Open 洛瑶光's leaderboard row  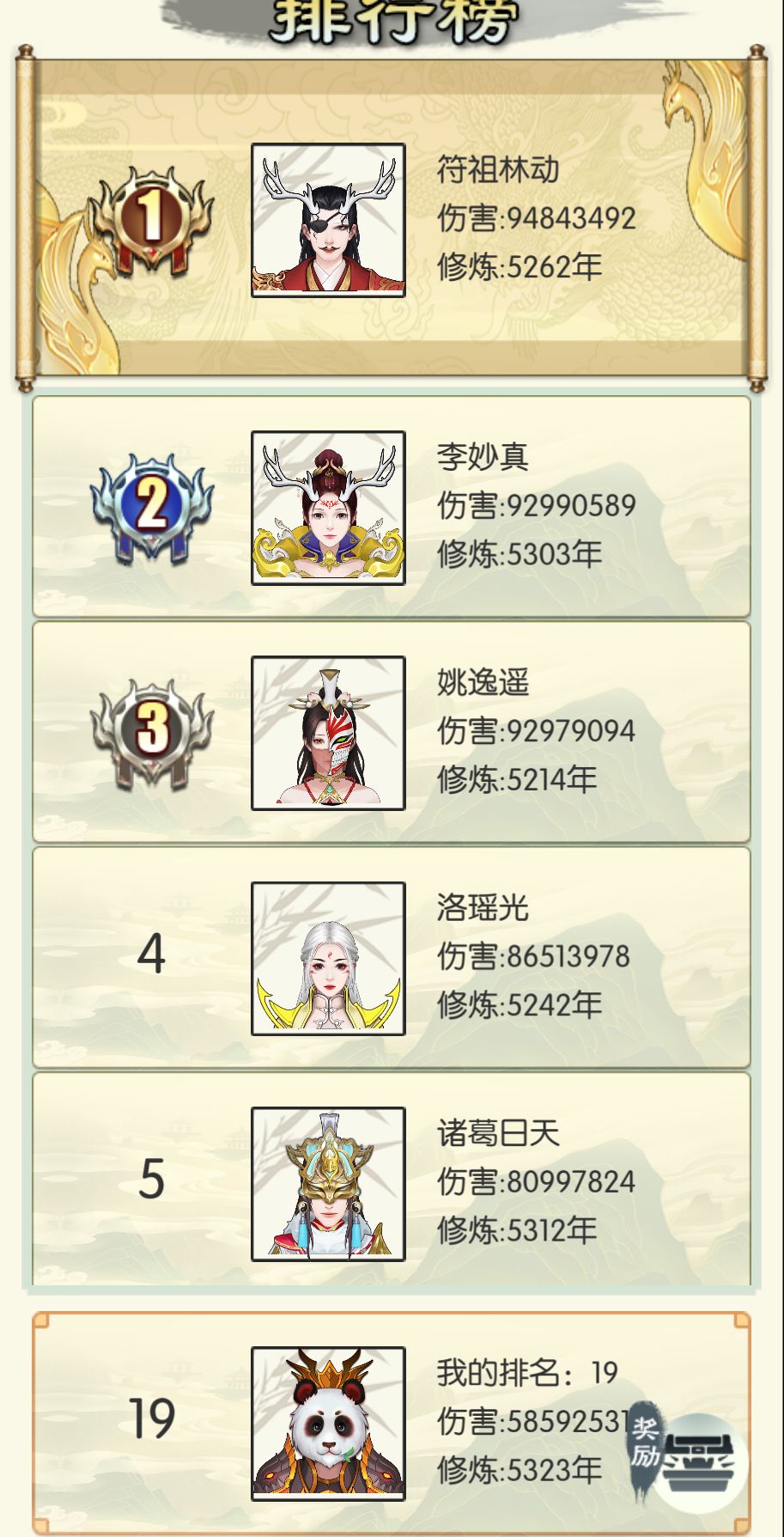coord(392,957)
